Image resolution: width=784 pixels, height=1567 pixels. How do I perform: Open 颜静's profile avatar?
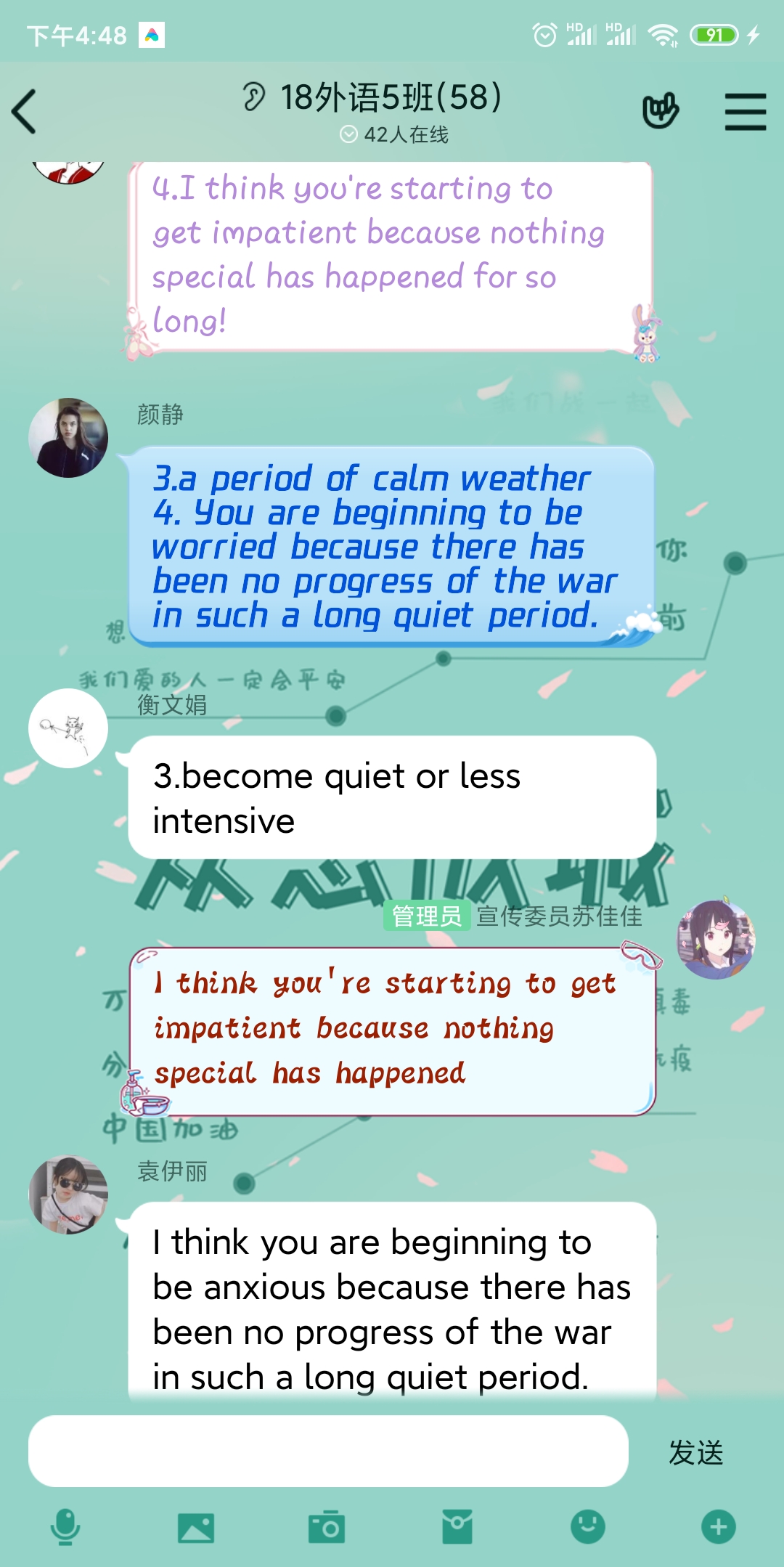point(68,438)
